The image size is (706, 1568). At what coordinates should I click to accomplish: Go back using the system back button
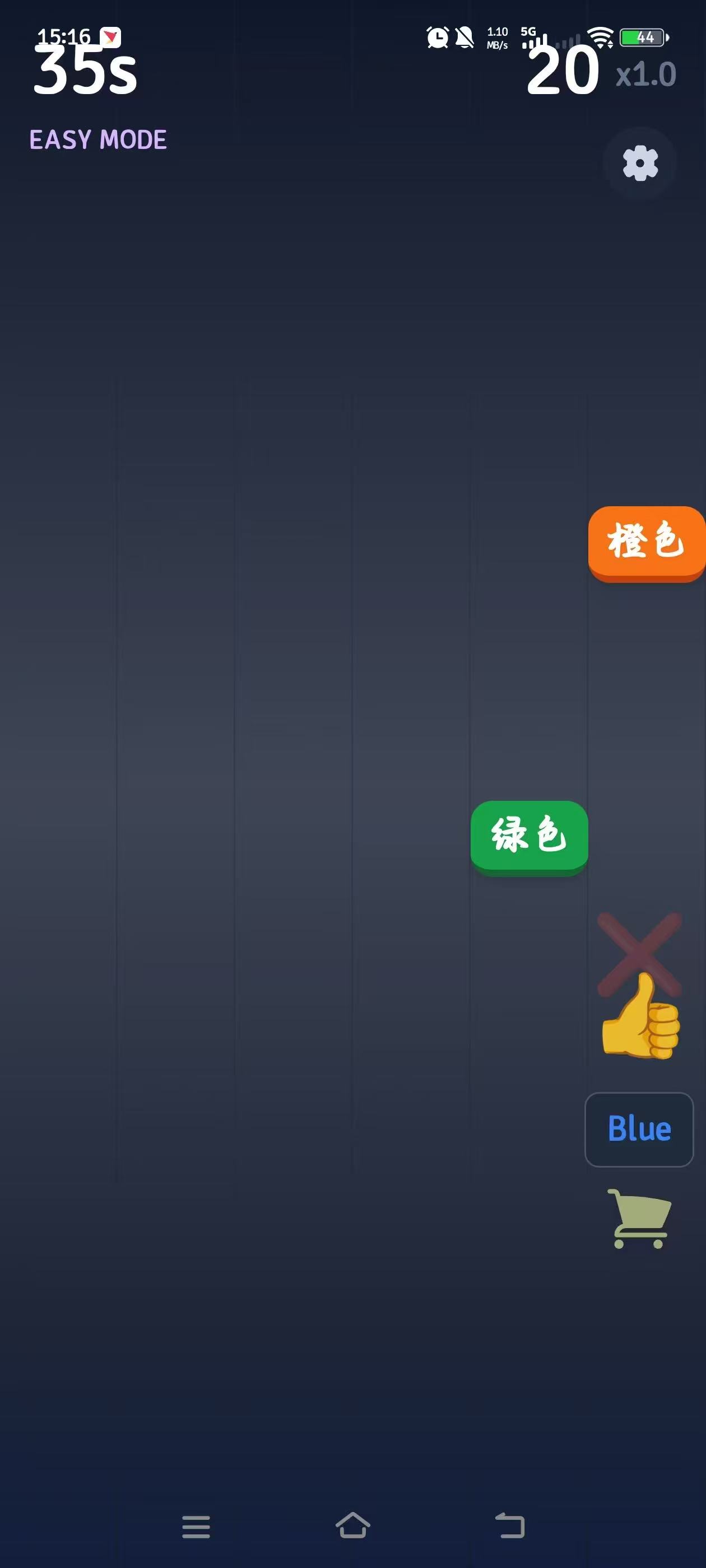click(x=509, y=1526)
